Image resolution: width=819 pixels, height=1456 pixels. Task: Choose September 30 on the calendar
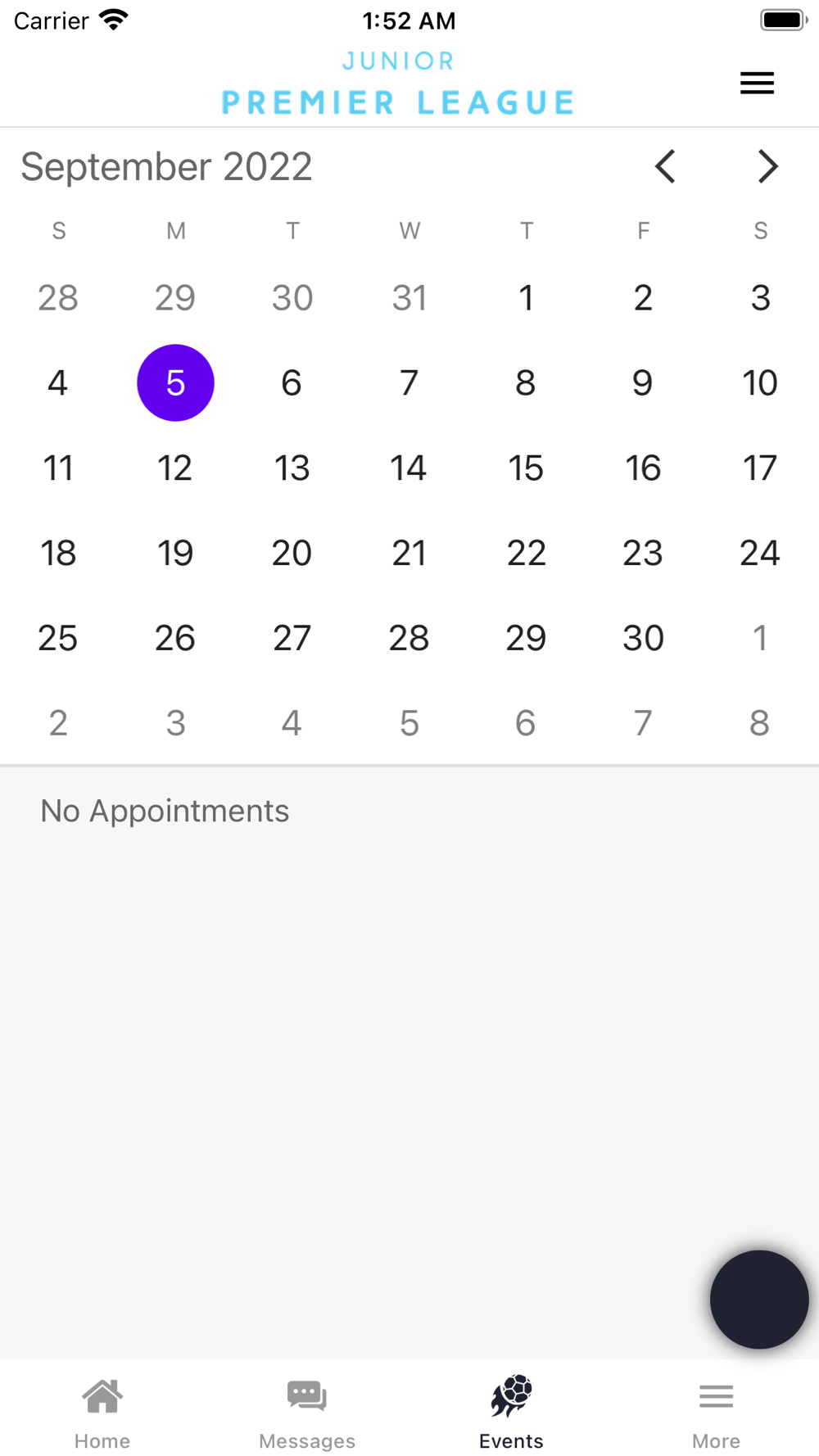point(643,639)
